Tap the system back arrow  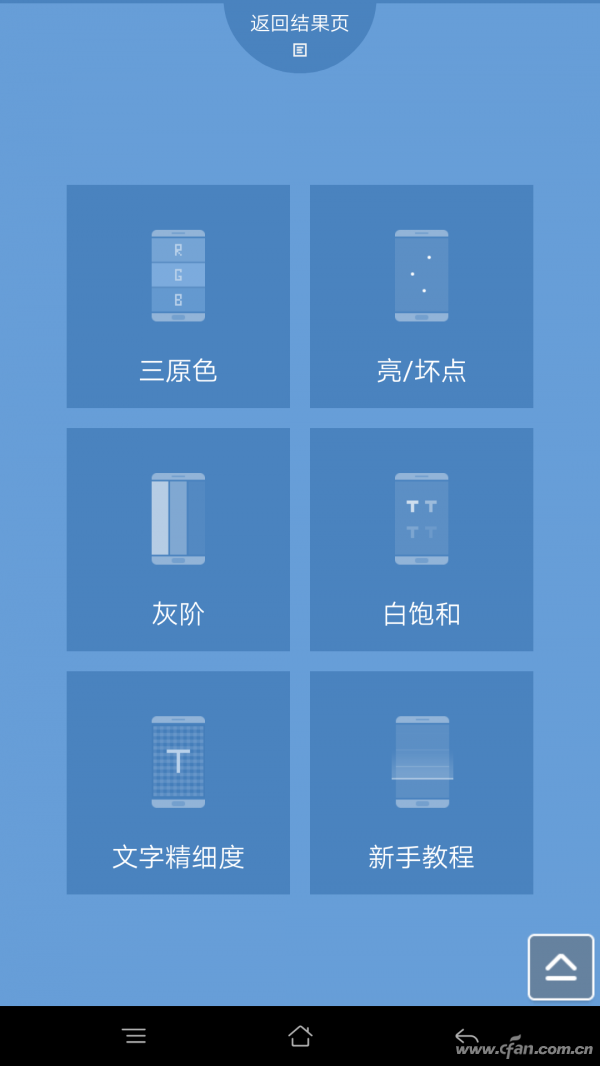tap(466, 1036)
